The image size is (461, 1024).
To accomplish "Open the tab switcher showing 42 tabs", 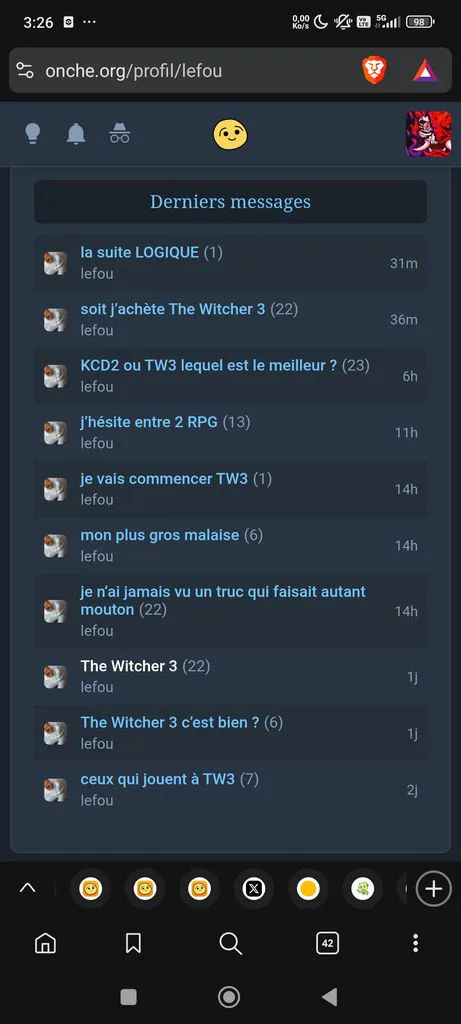I will (x=328, y=943).
